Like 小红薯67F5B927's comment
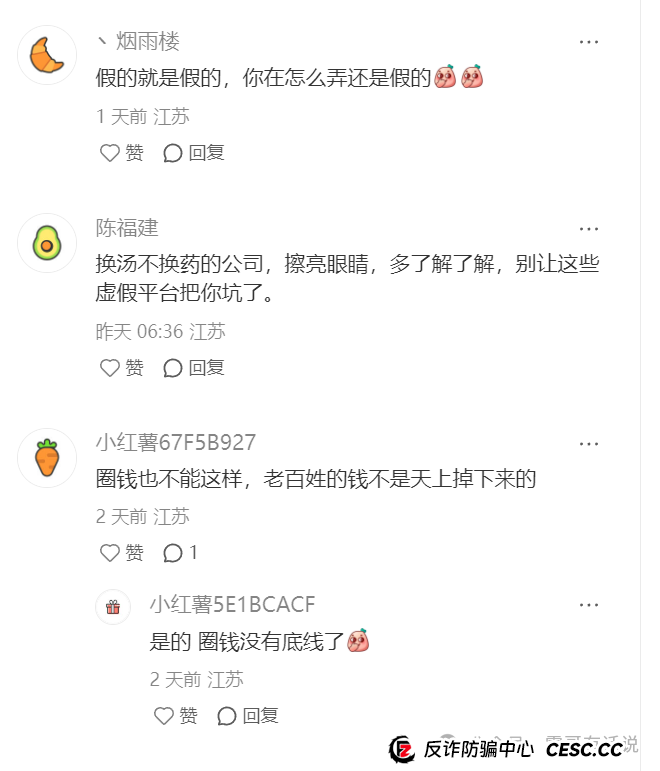Image resolution: width=660 pixels, height=771 pixels. point(122,553)
